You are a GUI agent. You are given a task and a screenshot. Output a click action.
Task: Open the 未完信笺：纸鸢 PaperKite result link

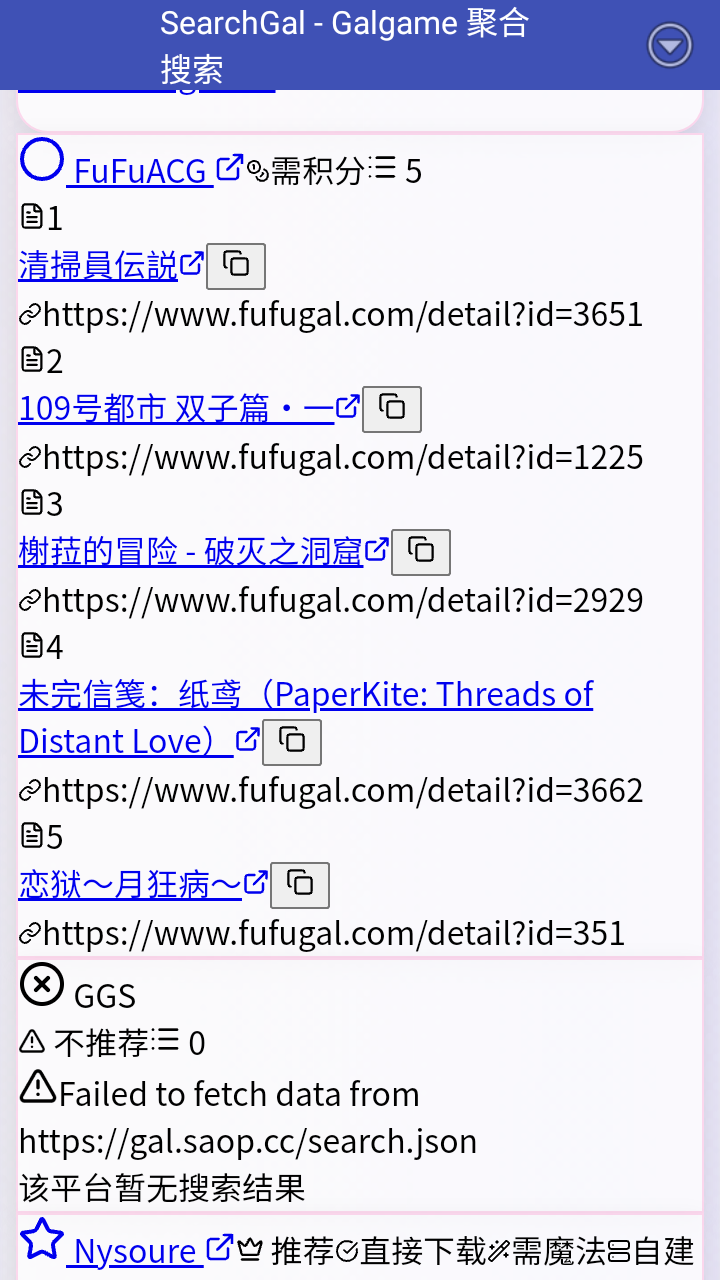pos(305,695)
